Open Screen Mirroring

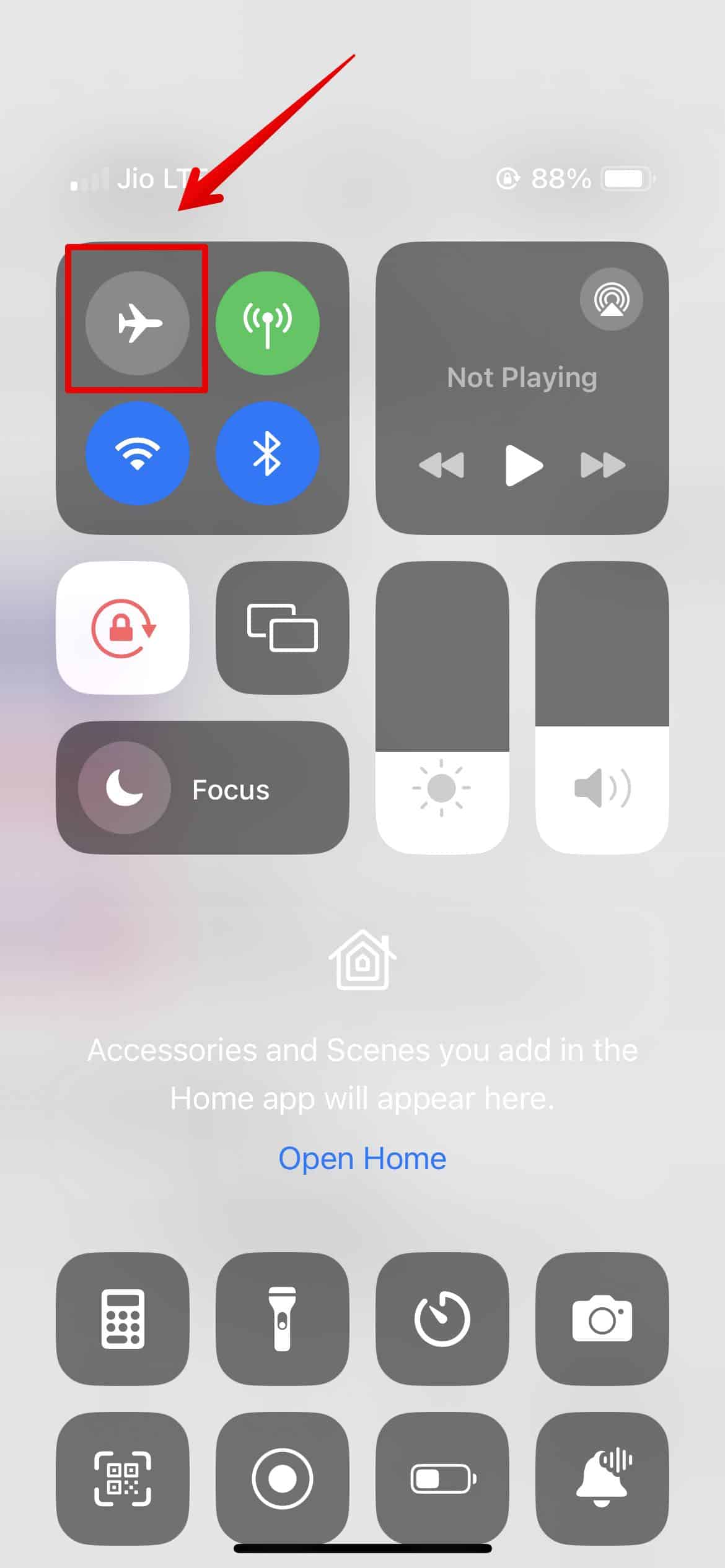(x=283, y=627)
